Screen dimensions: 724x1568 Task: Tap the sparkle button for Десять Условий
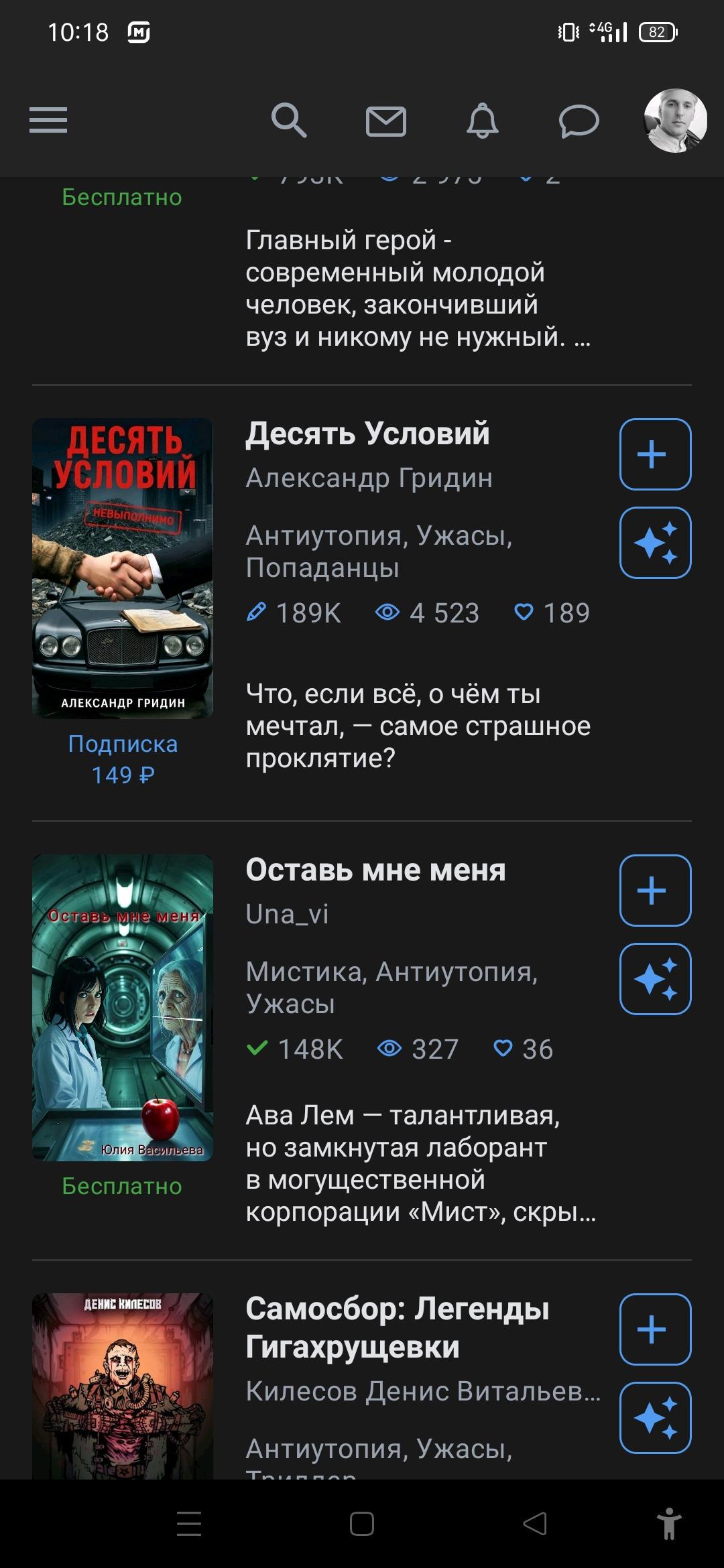coord(655,543)
